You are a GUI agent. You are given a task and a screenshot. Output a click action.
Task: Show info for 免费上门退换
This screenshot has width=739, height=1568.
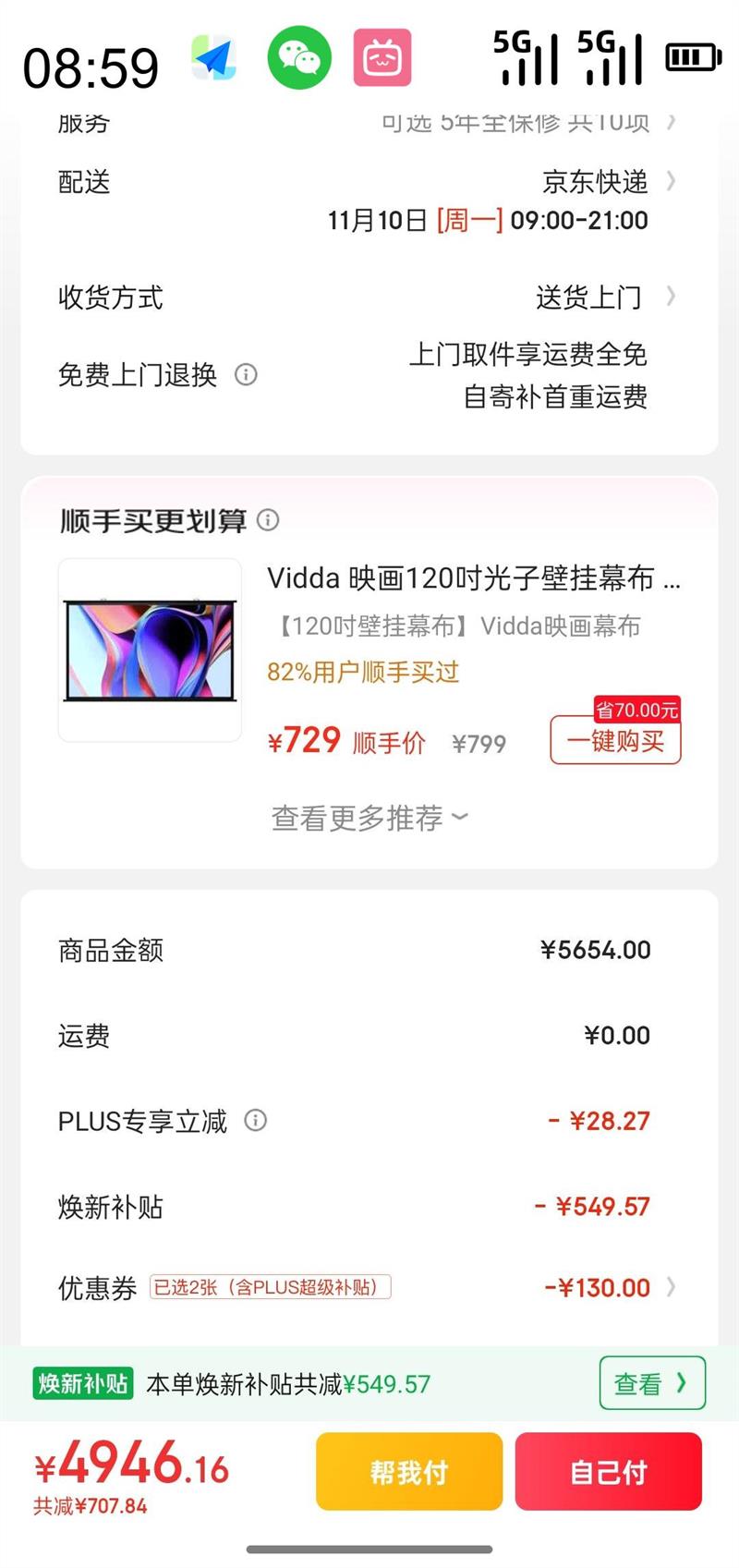[x=246, y=375]
